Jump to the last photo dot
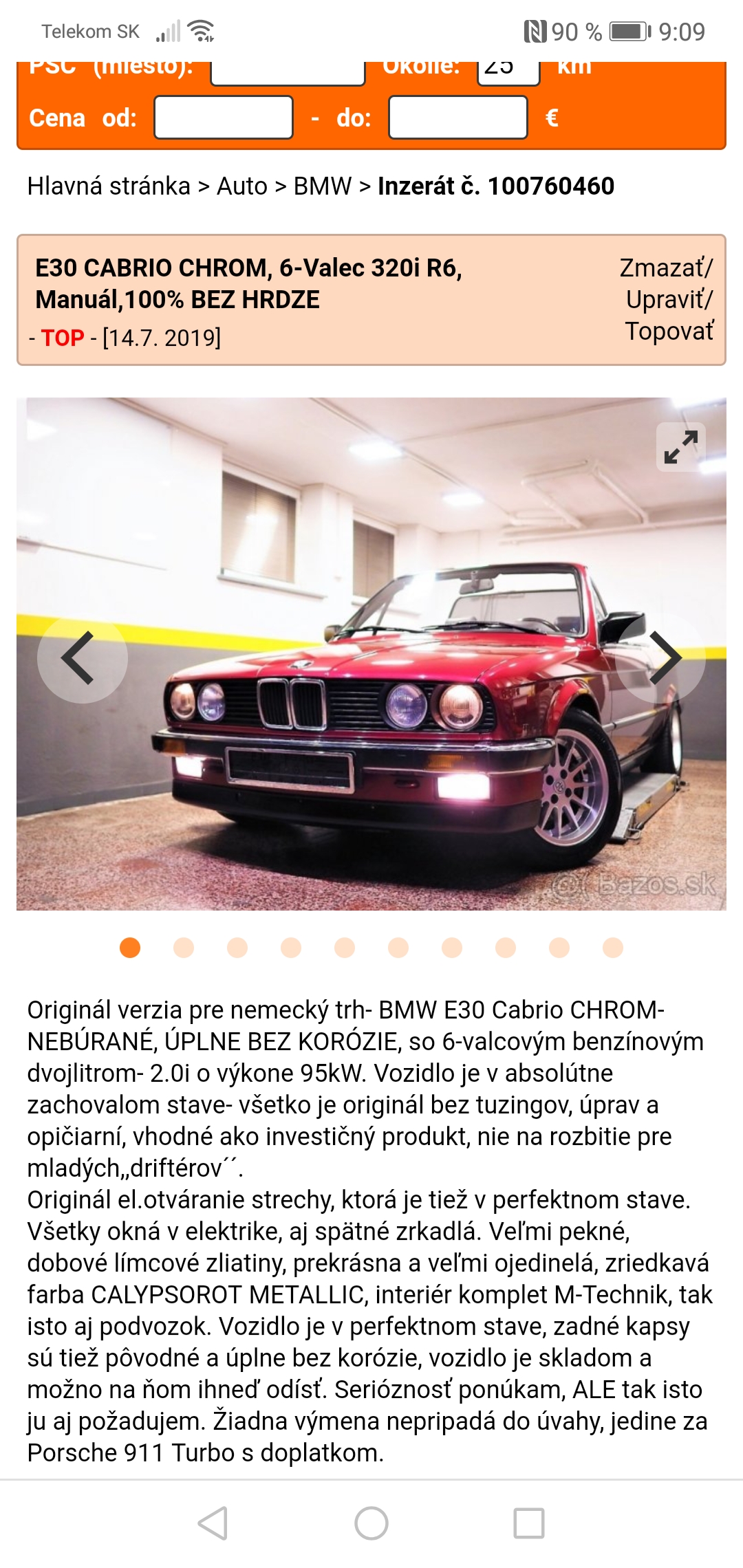The height and width of the screenshot is (1568, 743). click(612, 948)
